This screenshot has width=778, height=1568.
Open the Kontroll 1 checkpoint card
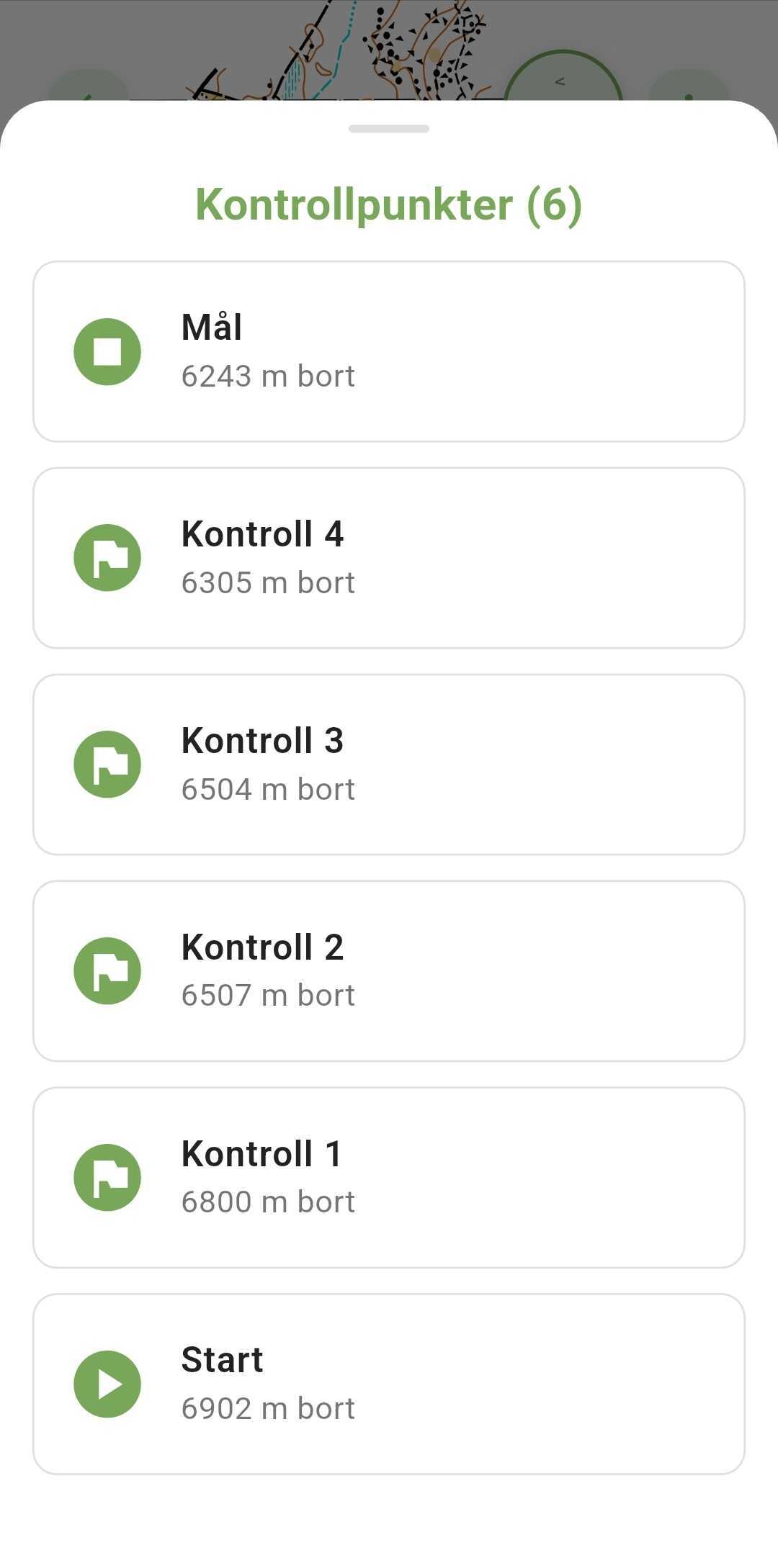coord(389,1176)
